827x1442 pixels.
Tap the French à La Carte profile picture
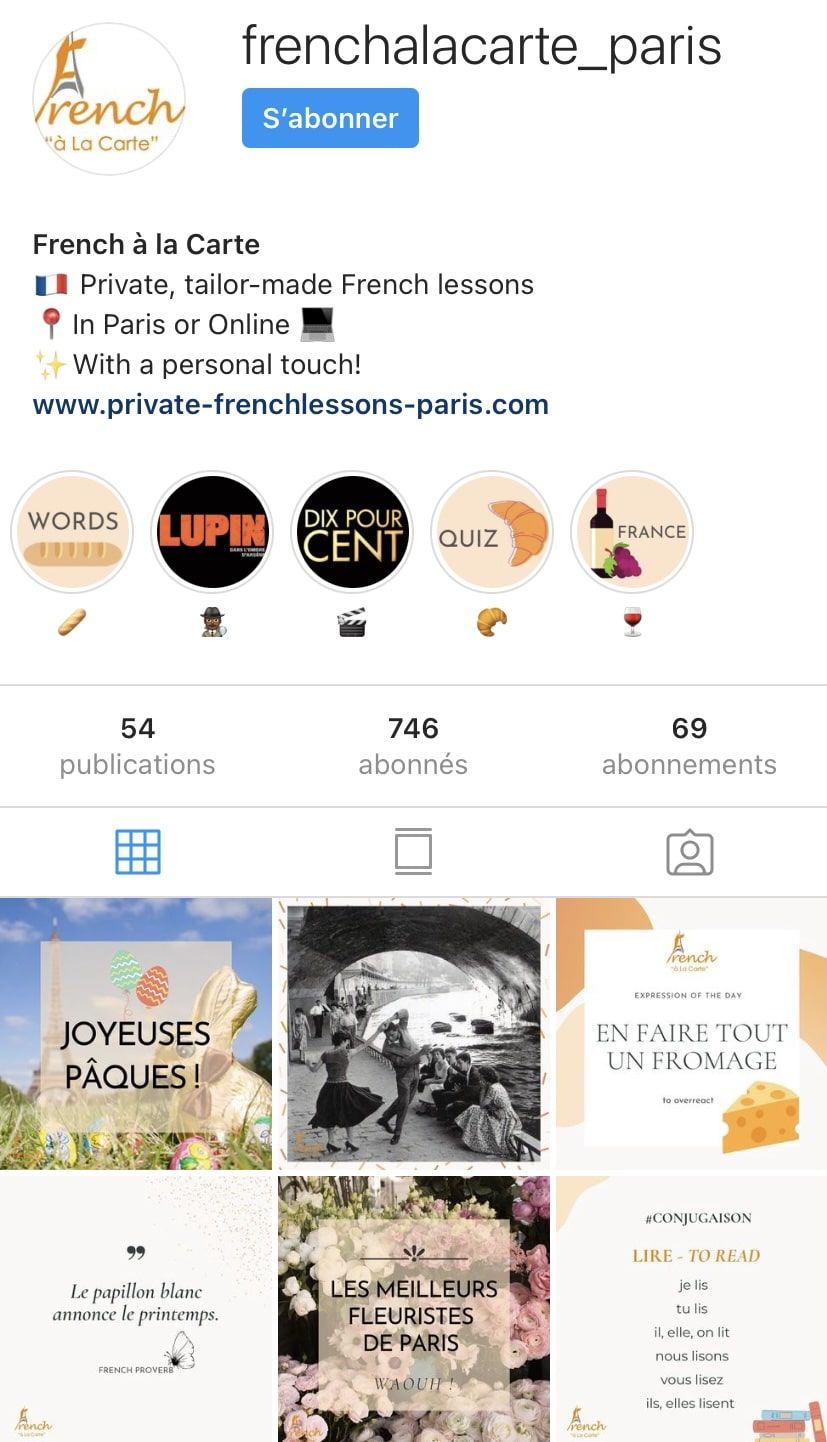(x=109, y=98)
